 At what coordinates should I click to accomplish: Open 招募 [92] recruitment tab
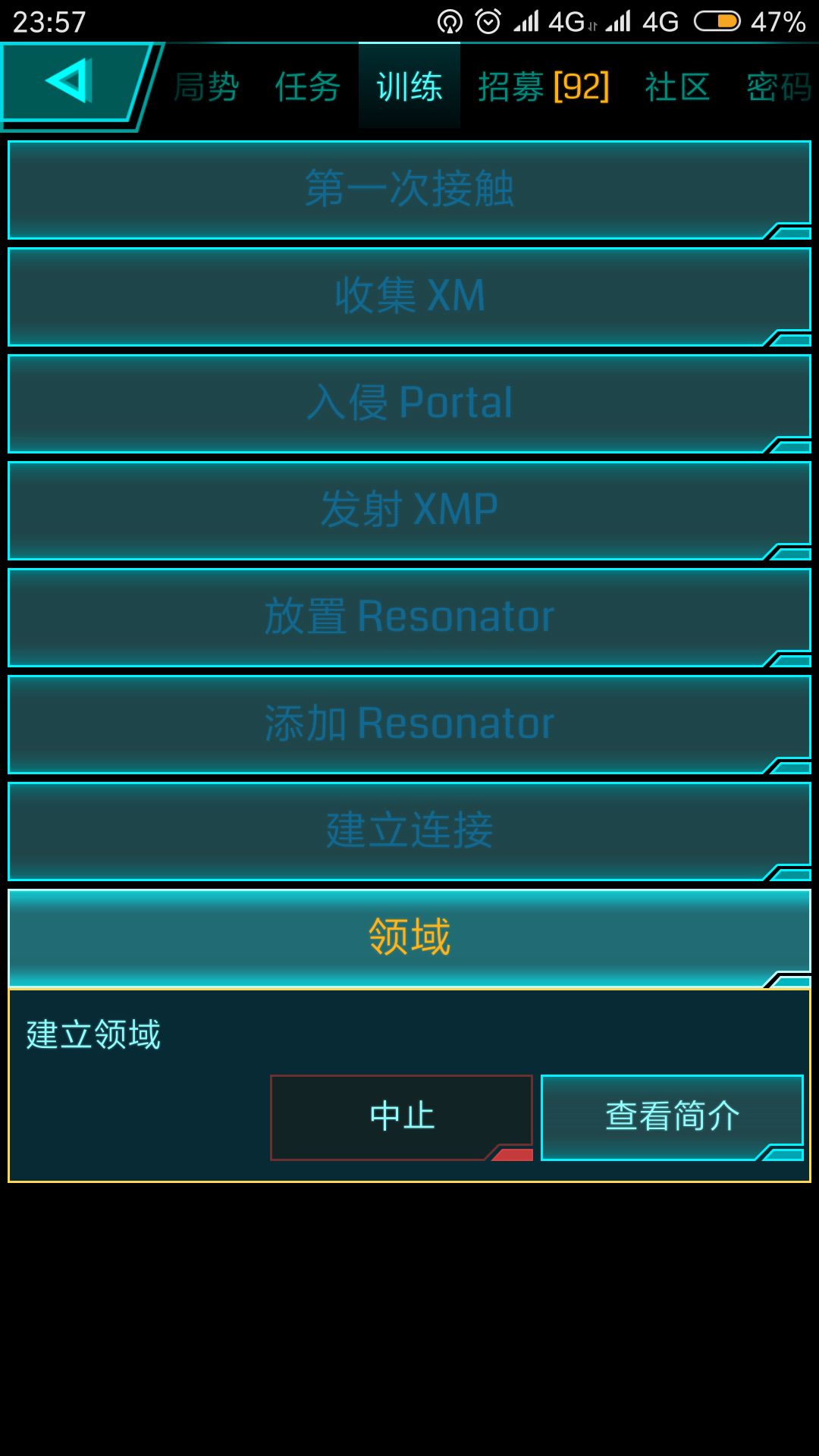(x=544, y=86)
